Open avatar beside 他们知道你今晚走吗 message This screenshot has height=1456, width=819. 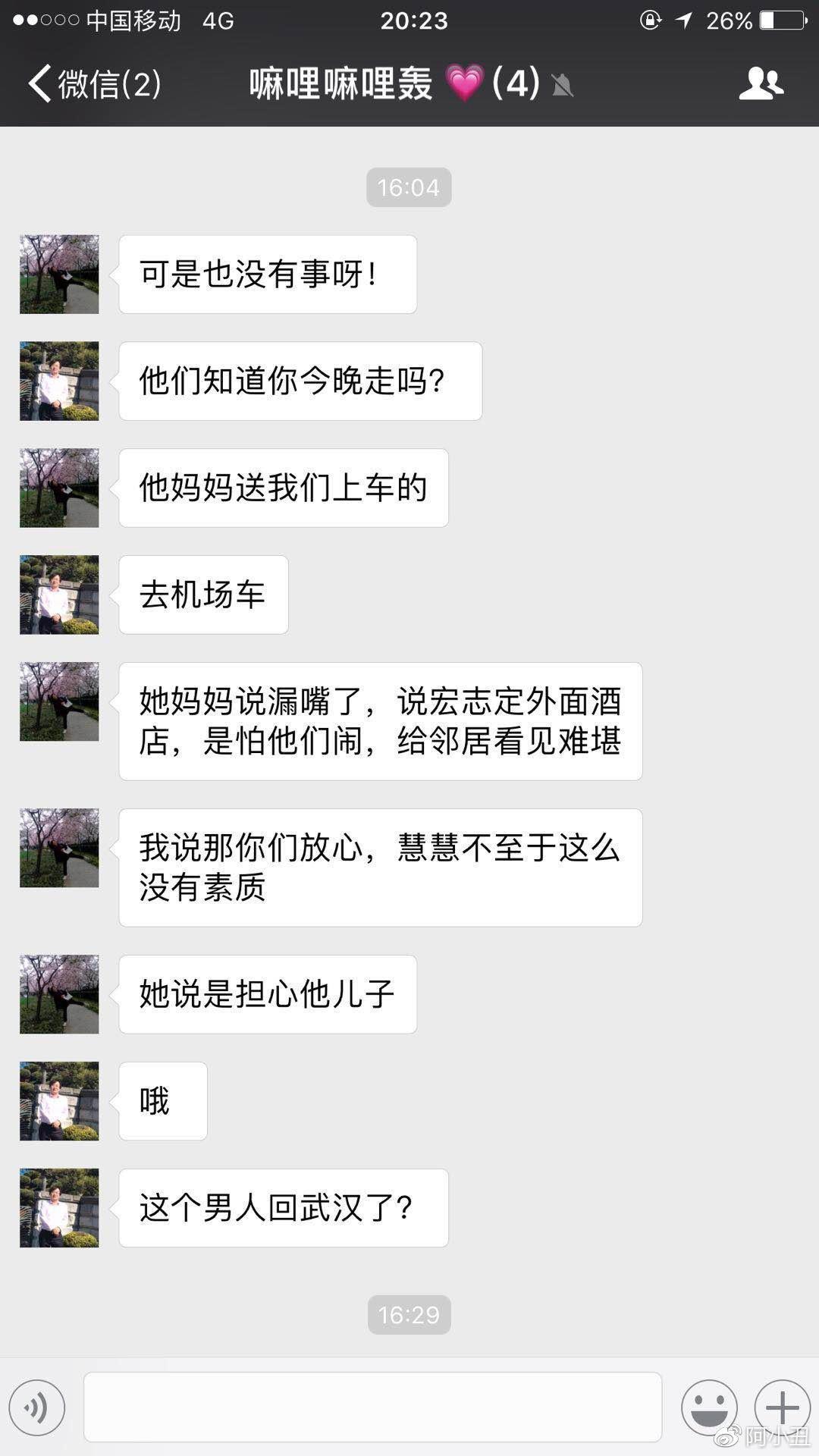click(x=59, y=381)
